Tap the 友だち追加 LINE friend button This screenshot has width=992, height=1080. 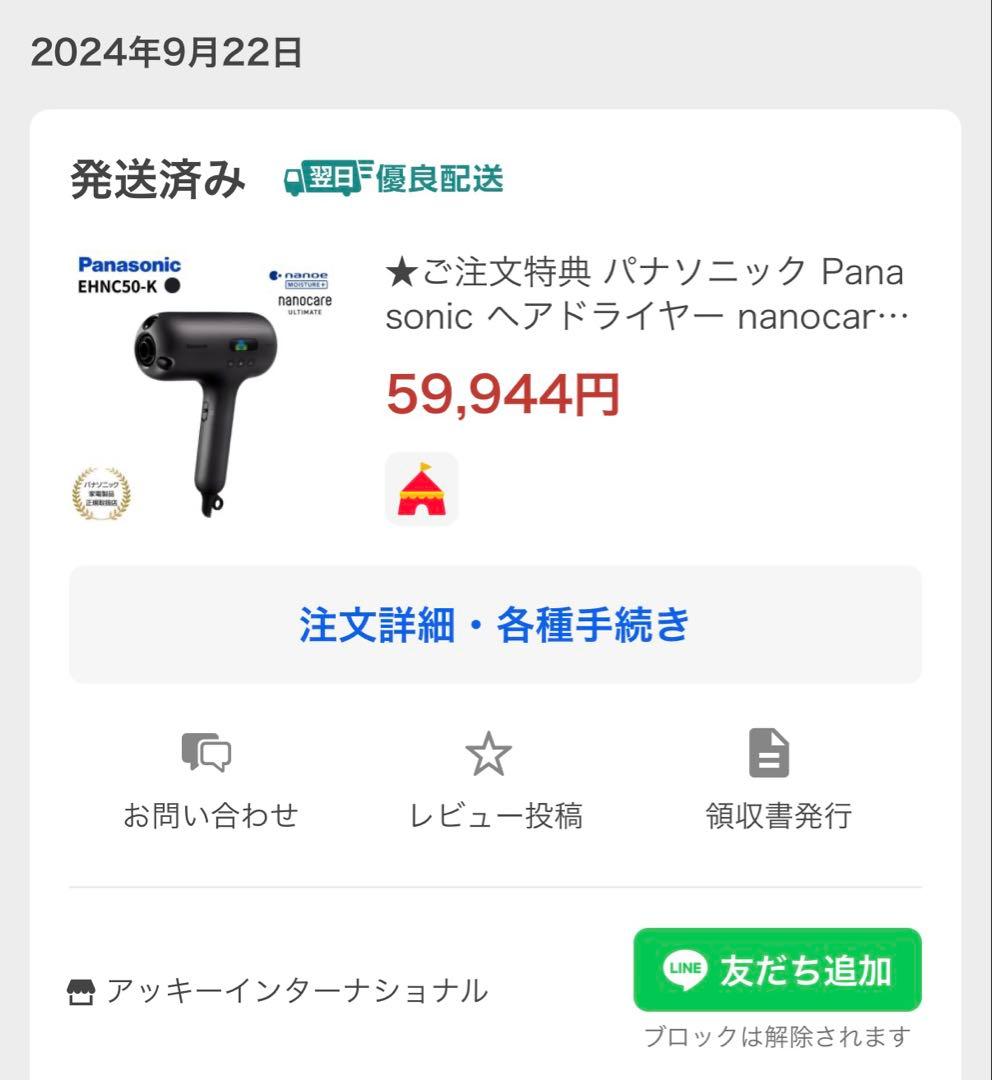pos(775,968)
